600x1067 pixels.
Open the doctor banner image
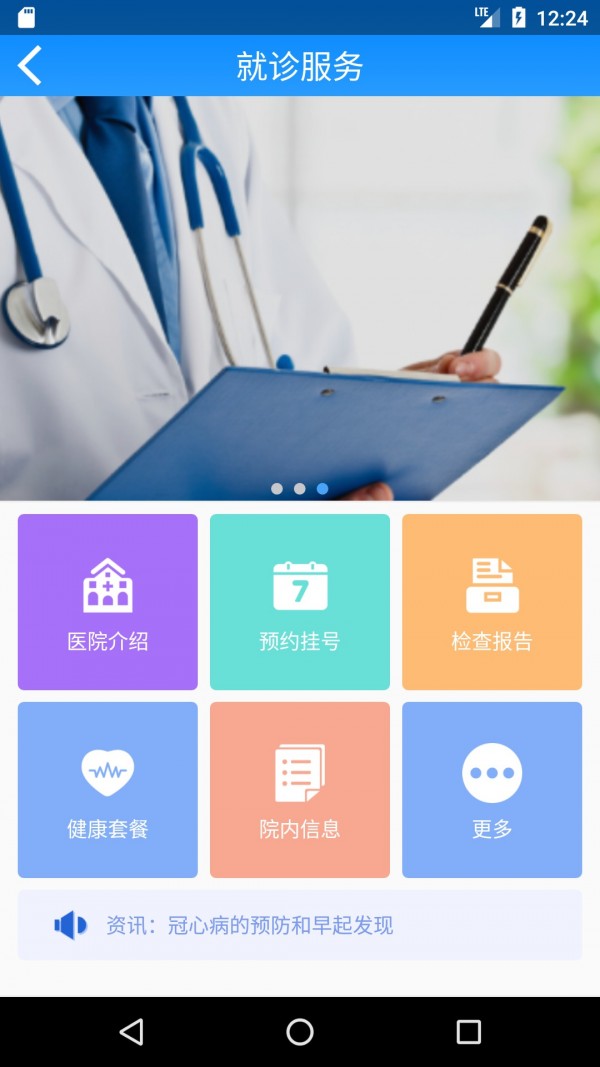click(300, 298)
